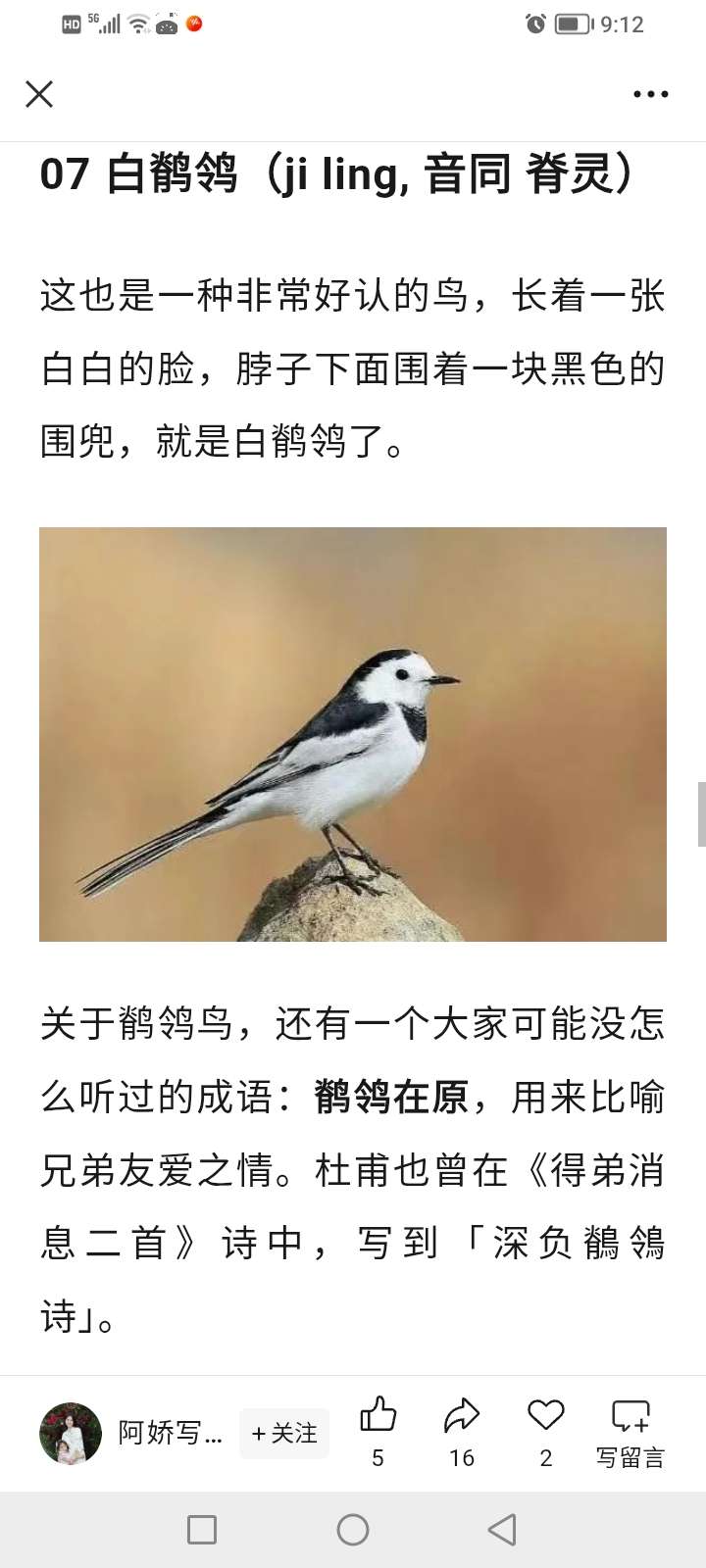Open the recent apps overview

click(x=202, y=1530)
